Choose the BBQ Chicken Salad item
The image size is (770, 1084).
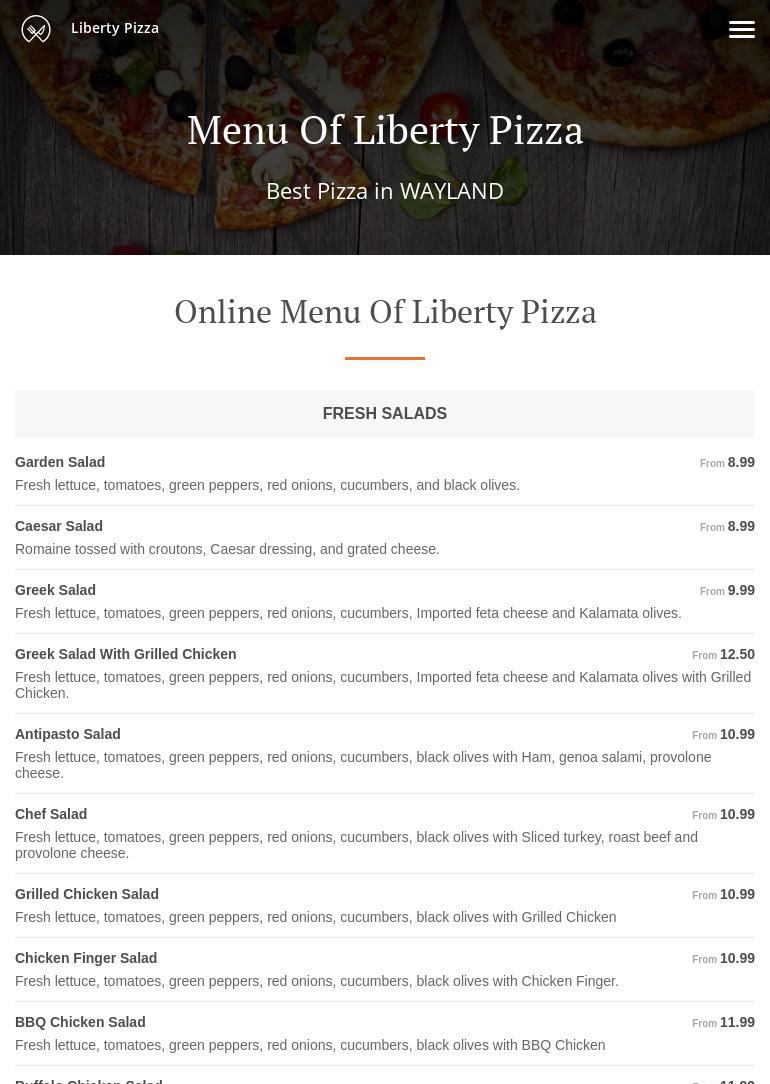pos(80,1022)
